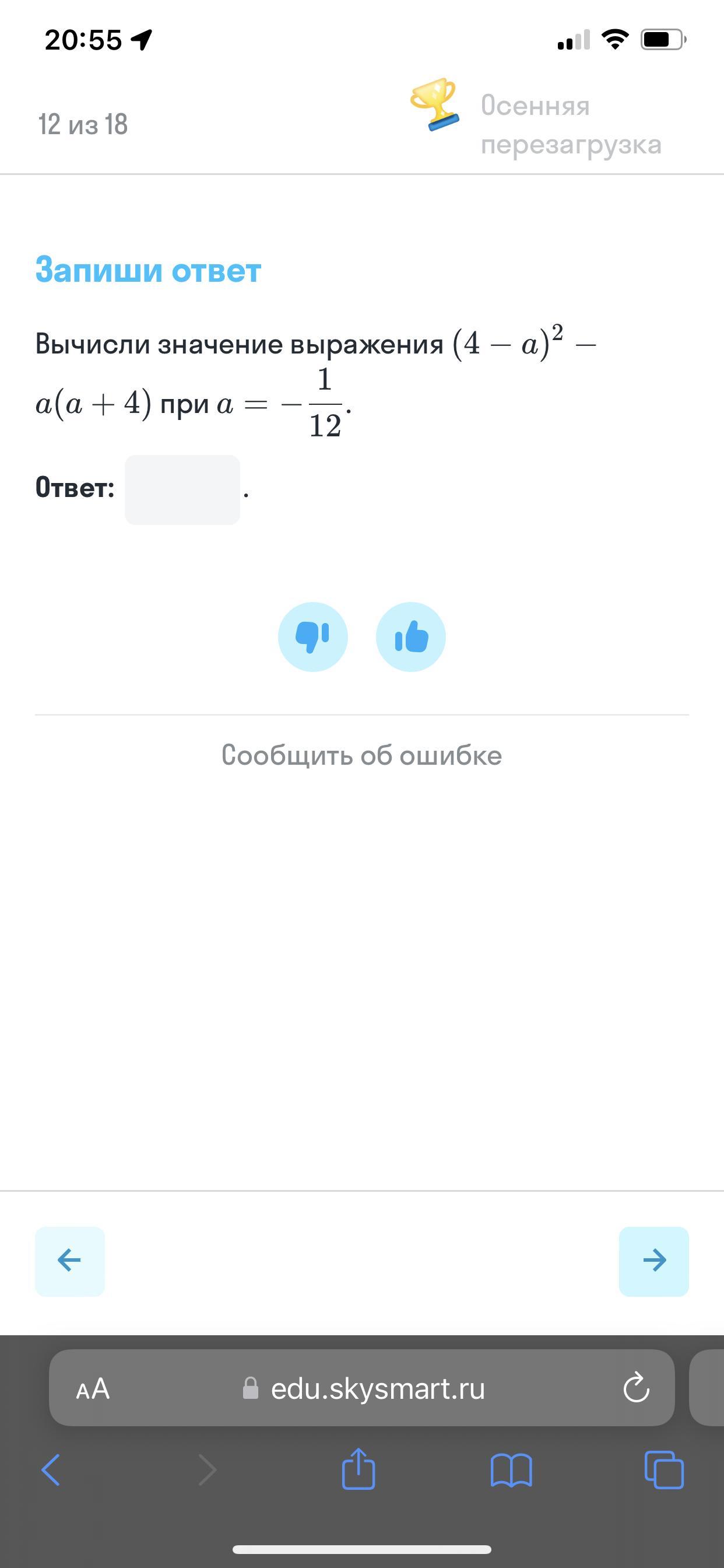Show all open Safari tabs

click(663, 1471)
